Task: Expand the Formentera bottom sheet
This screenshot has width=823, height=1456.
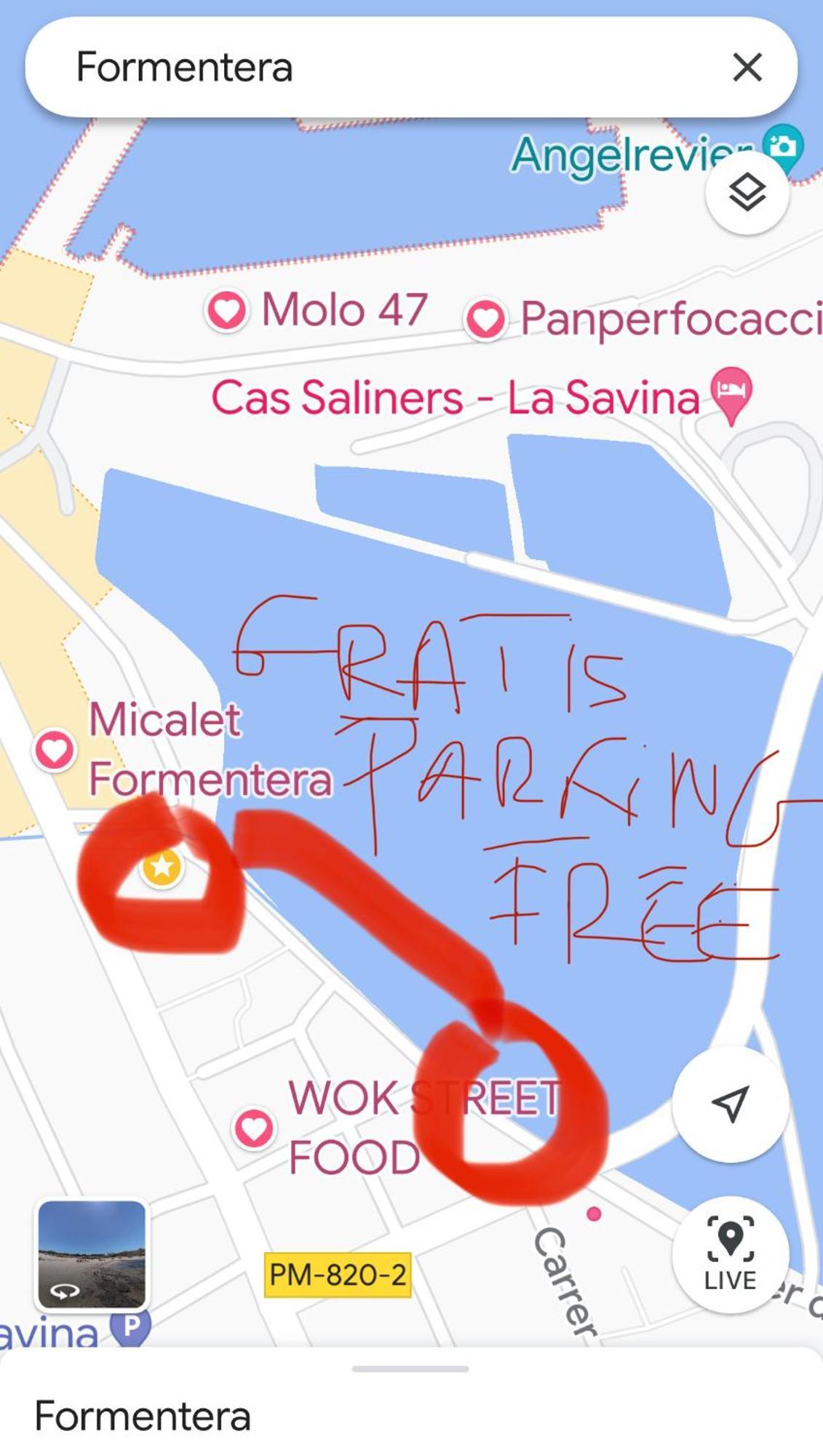Action: 410,1369
